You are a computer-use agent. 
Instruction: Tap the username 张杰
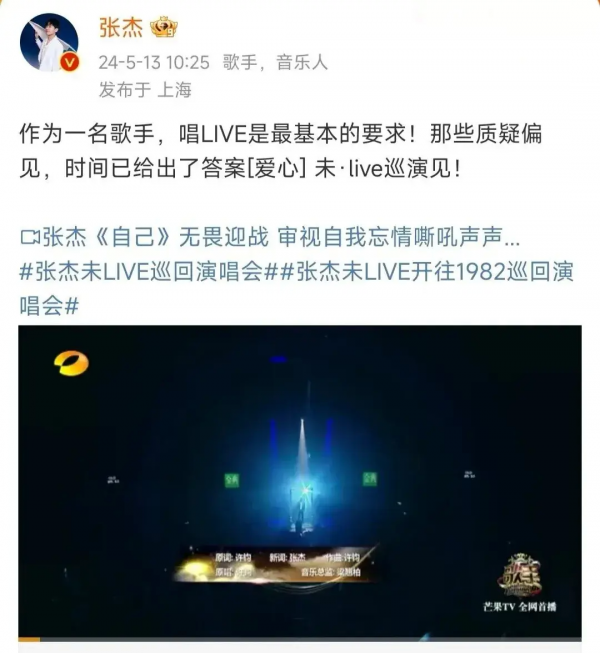(x=119, y=27)
